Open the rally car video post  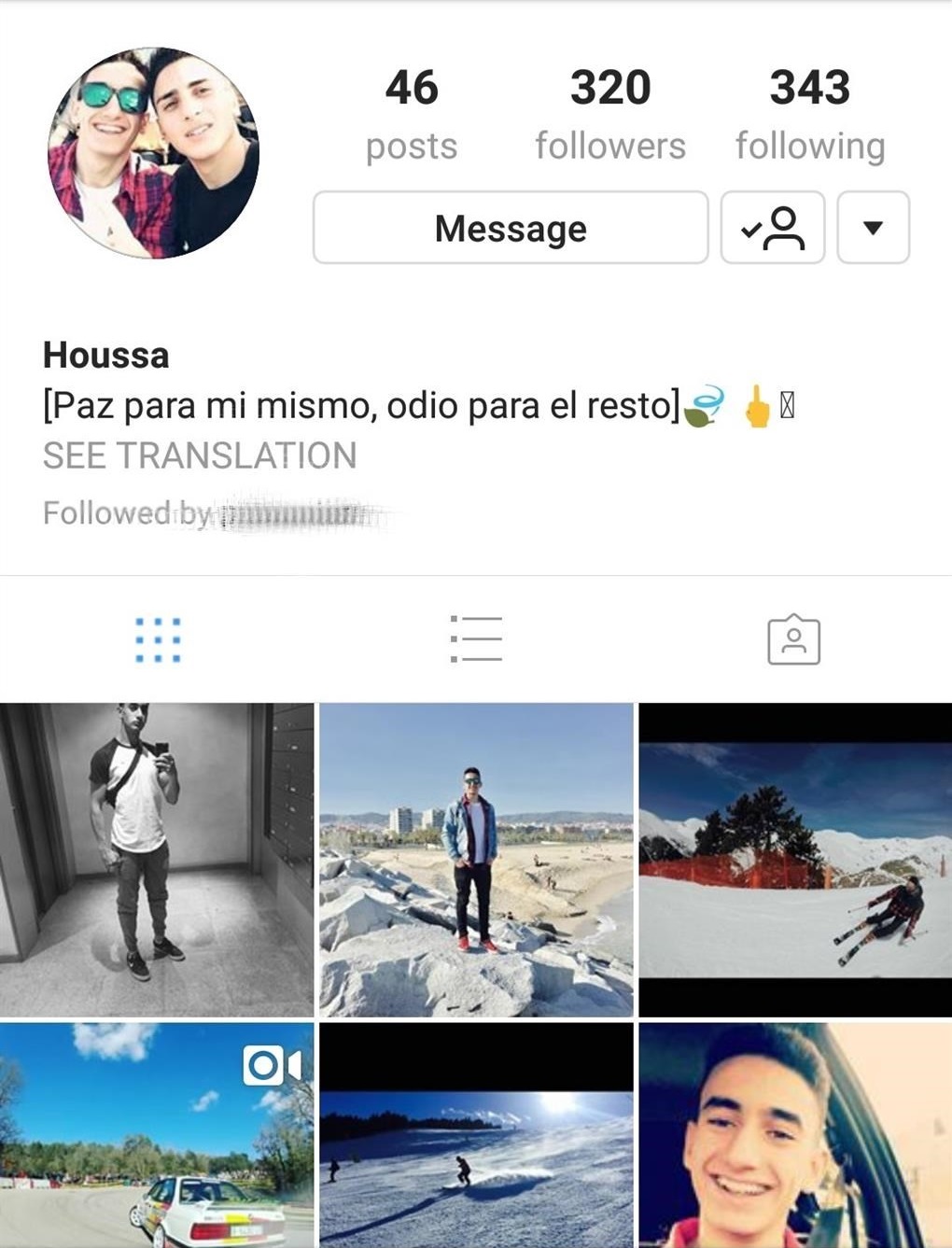coord(157,1134)
